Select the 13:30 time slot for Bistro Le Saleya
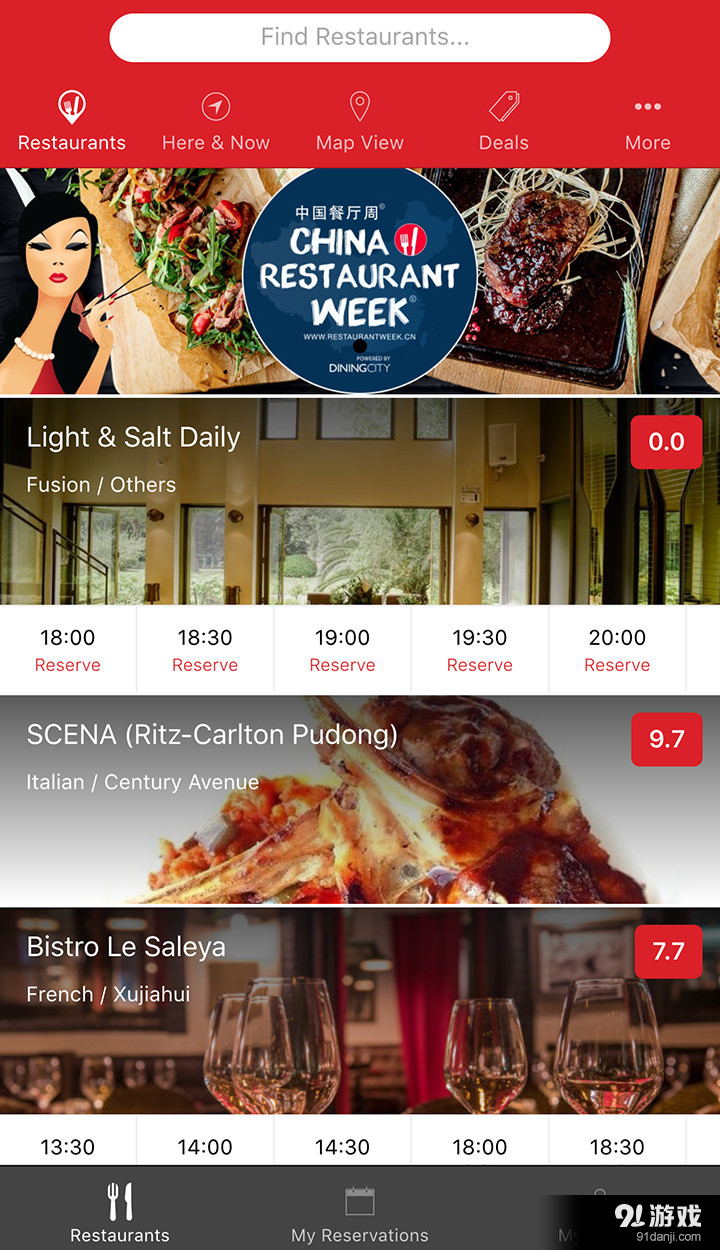The height and width of the screenshot is (1250, 720). [x=67, y=1147]
